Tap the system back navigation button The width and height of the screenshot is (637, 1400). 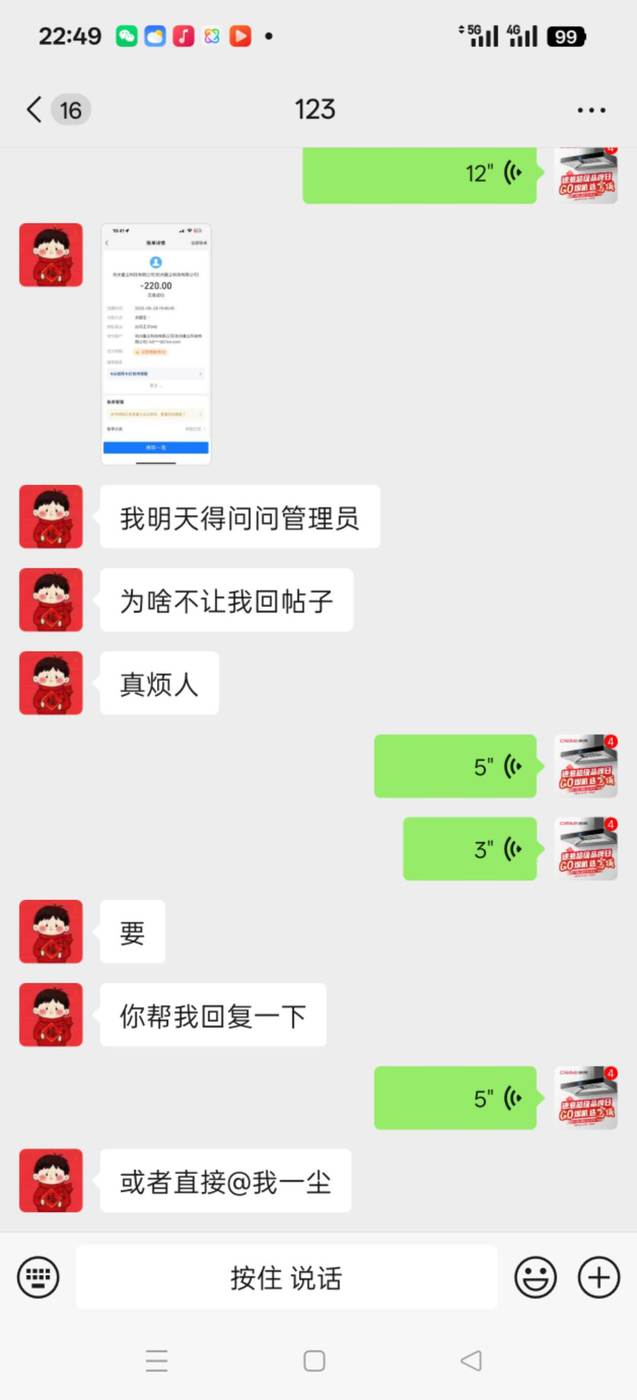coord(470,1360)
